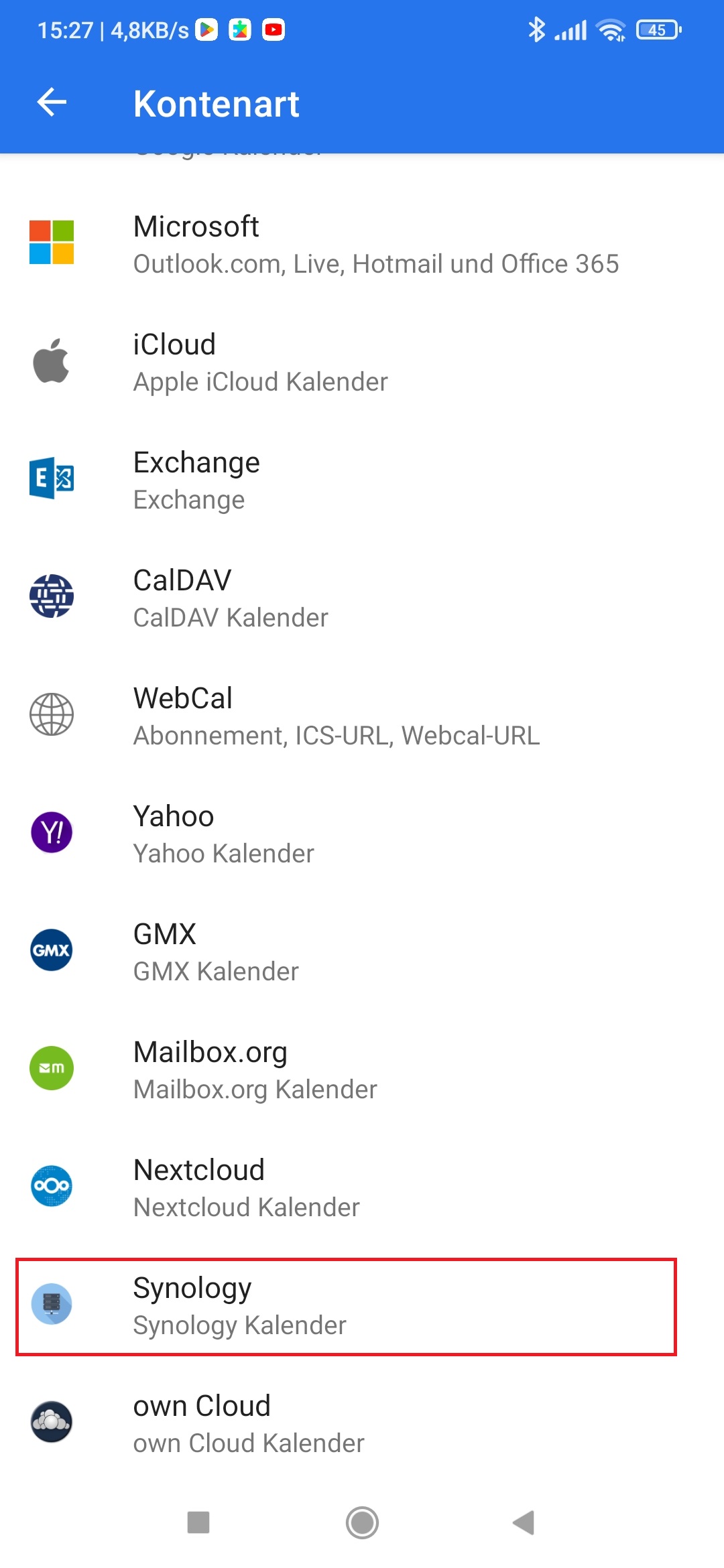Choose iCloud Apple Kalender

362,362
